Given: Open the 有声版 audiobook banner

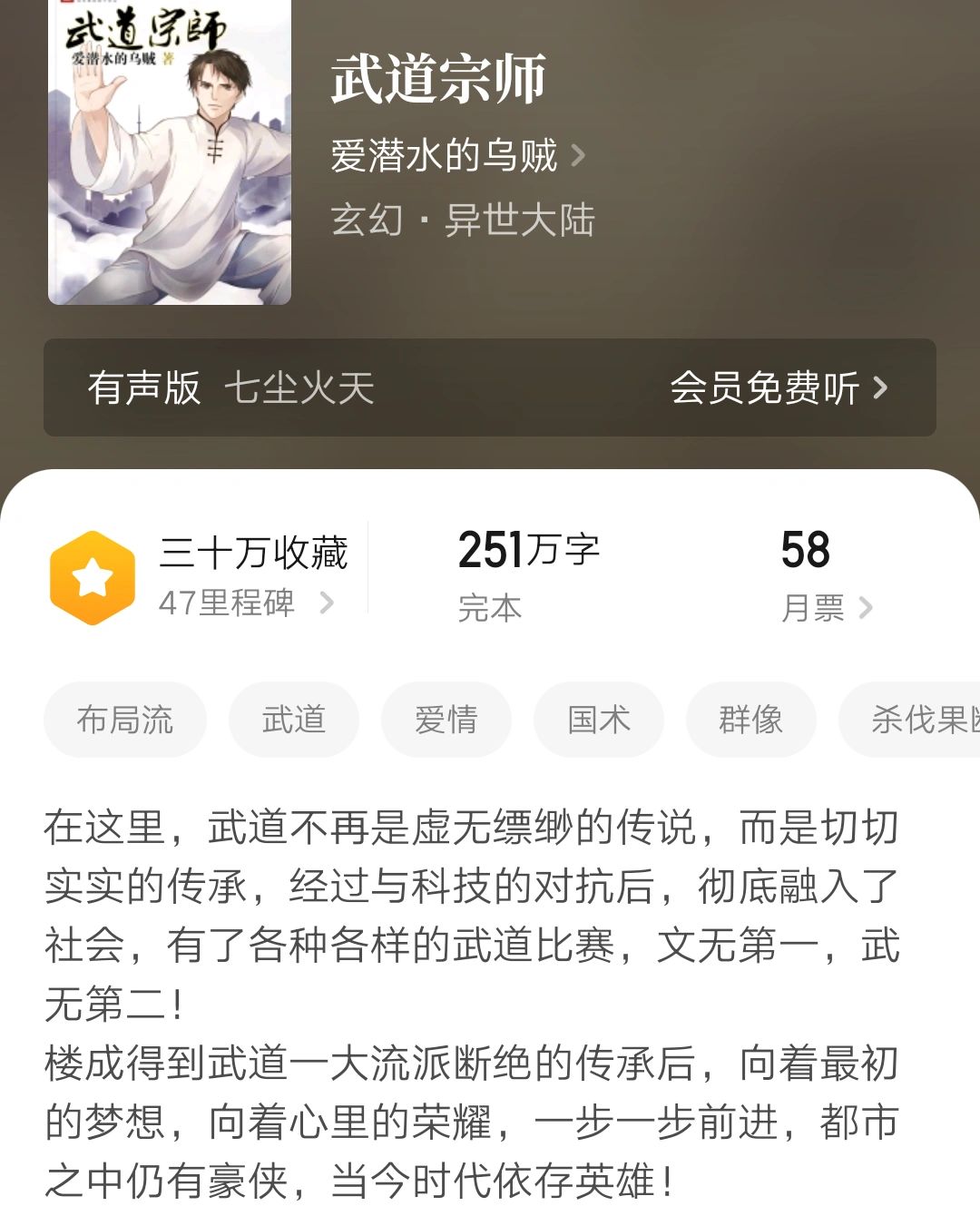Looking at the screenshot, I should click(490, 387).
